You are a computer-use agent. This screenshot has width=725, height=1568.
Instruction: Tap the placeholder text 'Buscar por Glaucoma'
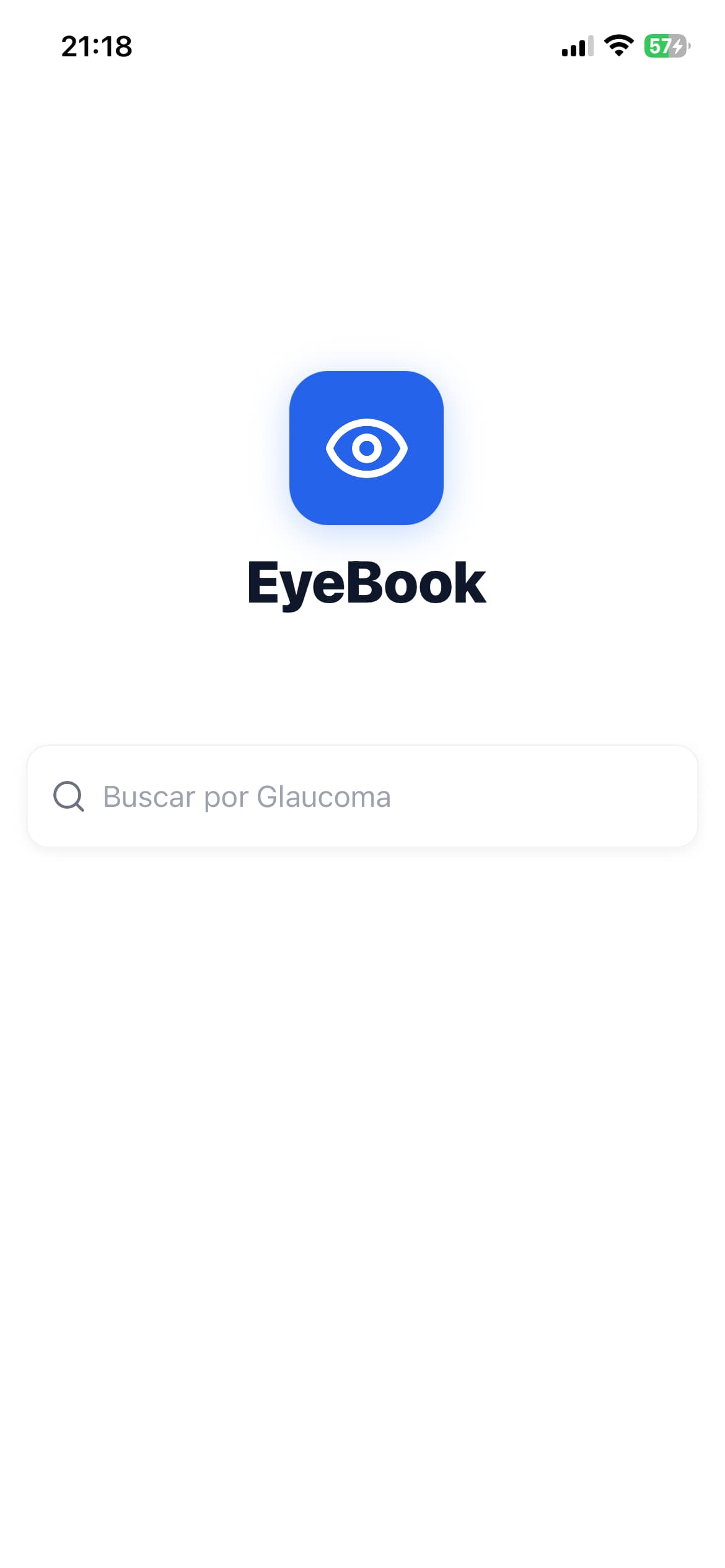247,797
